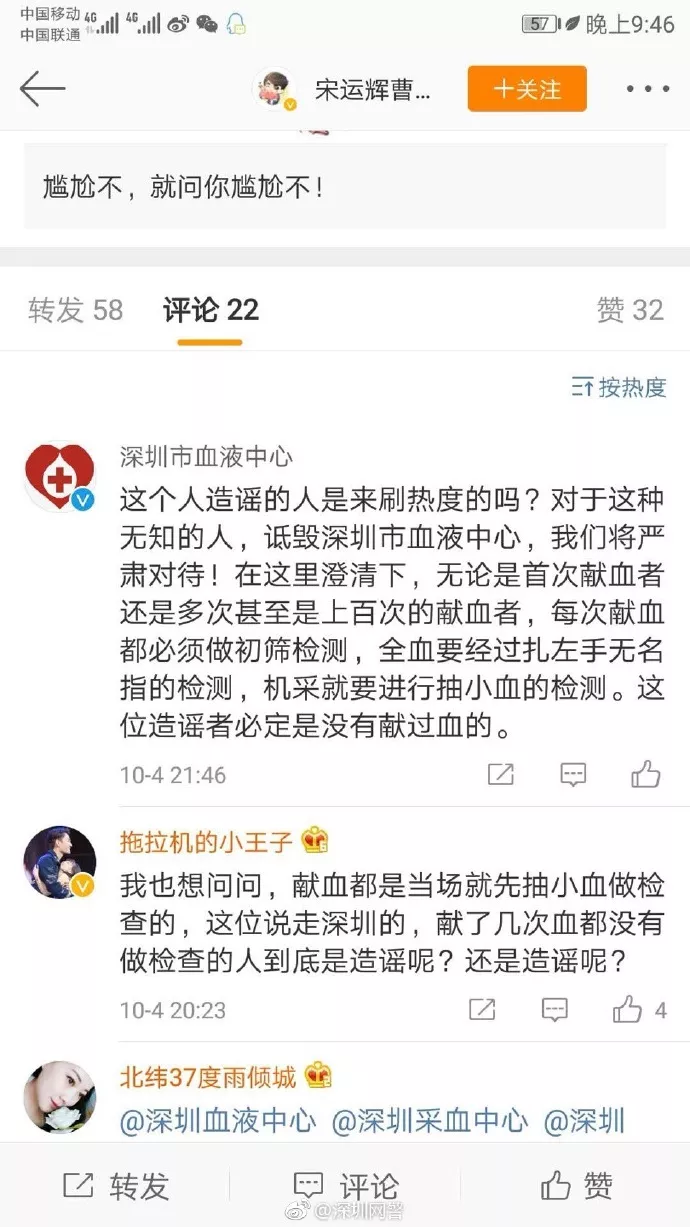Viewport: 690px width, 1227px height.
Task: Open the three-dot overflow menu
Action: pos(647,89)
